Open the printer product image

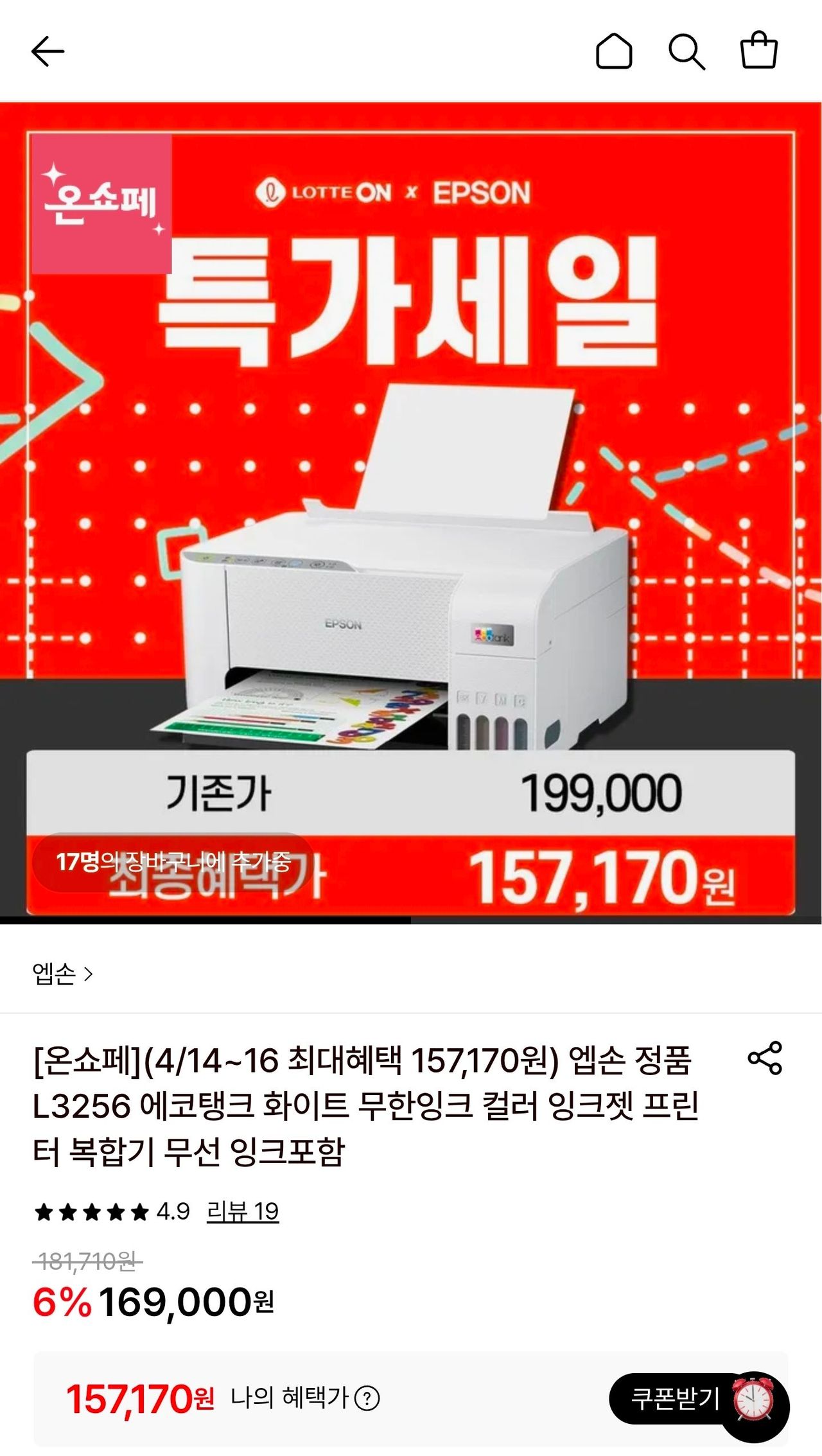(411, 513)
